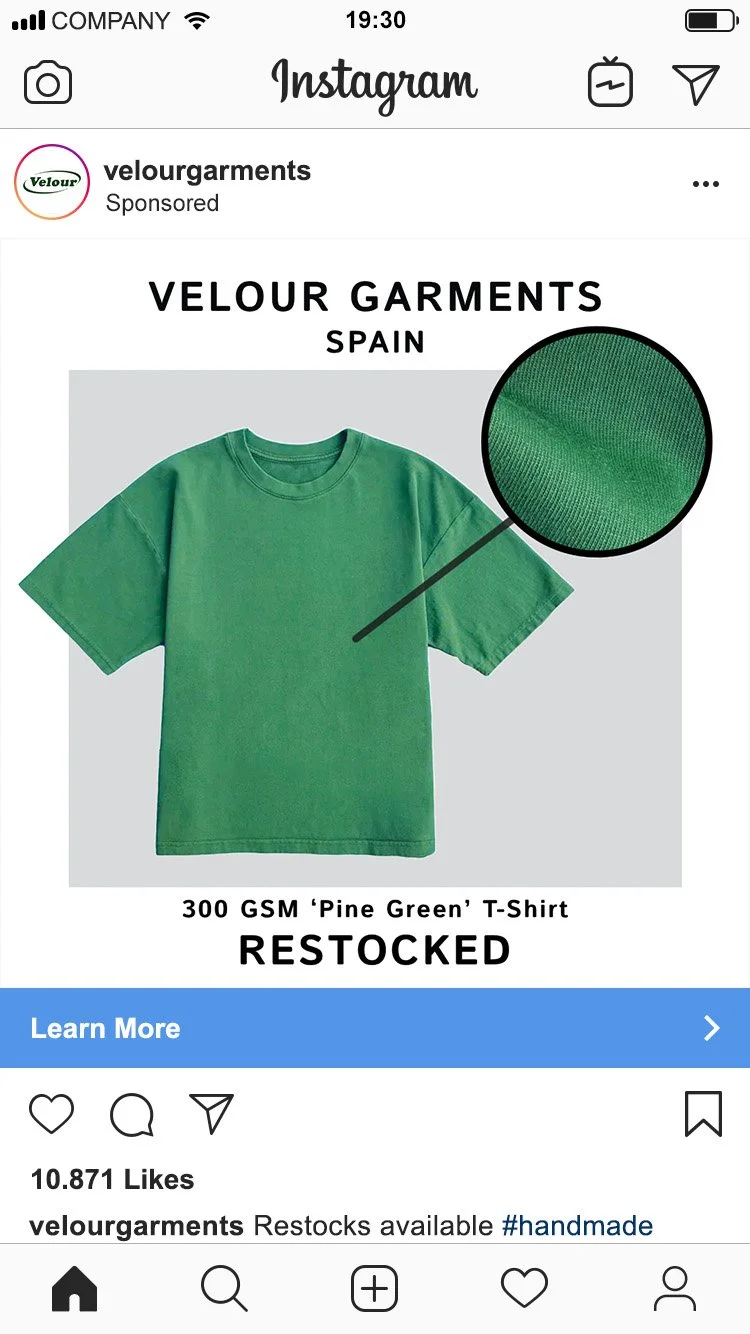Open velourgarments profile picture
750x1334 pixels.
pos(52,182)
